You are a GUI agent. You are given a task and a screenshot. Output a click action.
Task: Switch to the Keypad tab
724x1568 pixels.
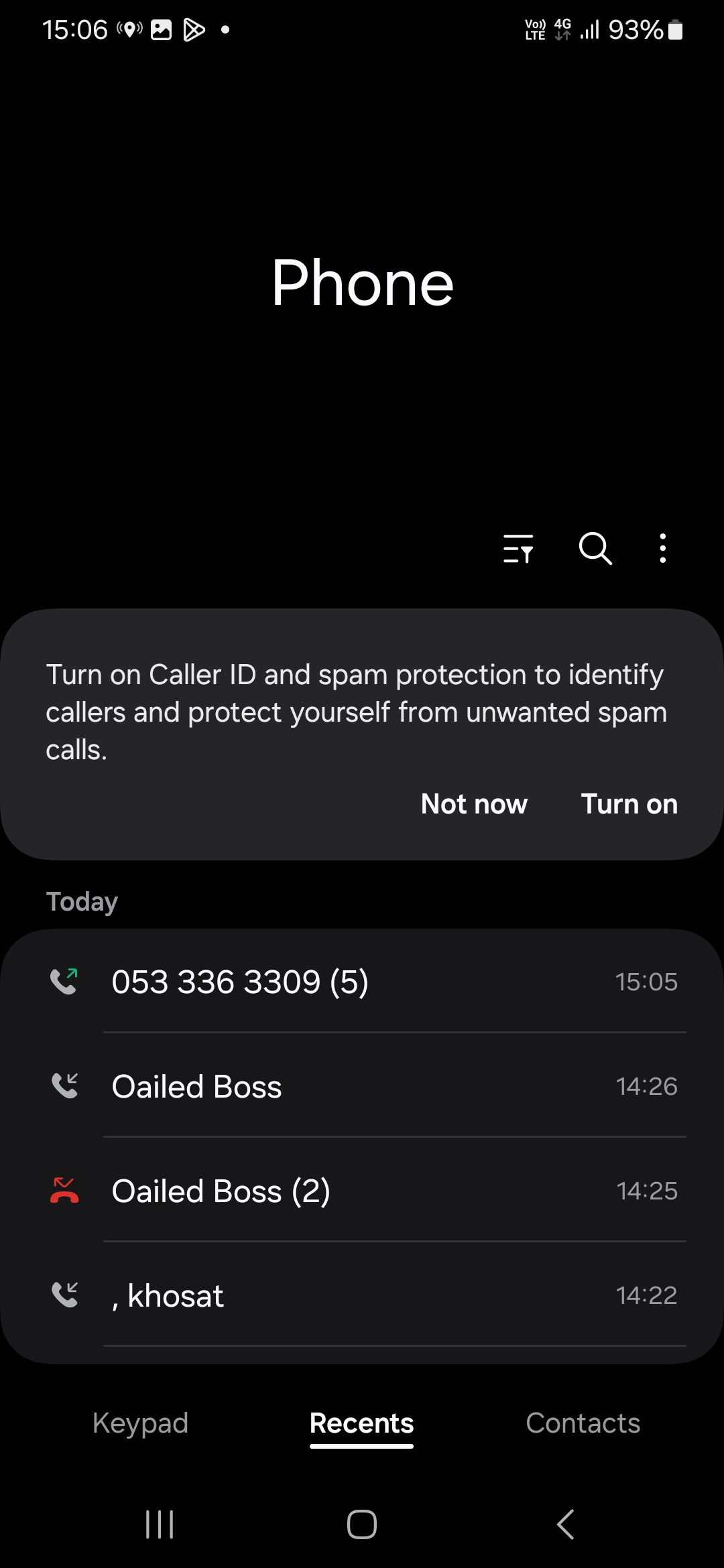[x=141, y=1423]
